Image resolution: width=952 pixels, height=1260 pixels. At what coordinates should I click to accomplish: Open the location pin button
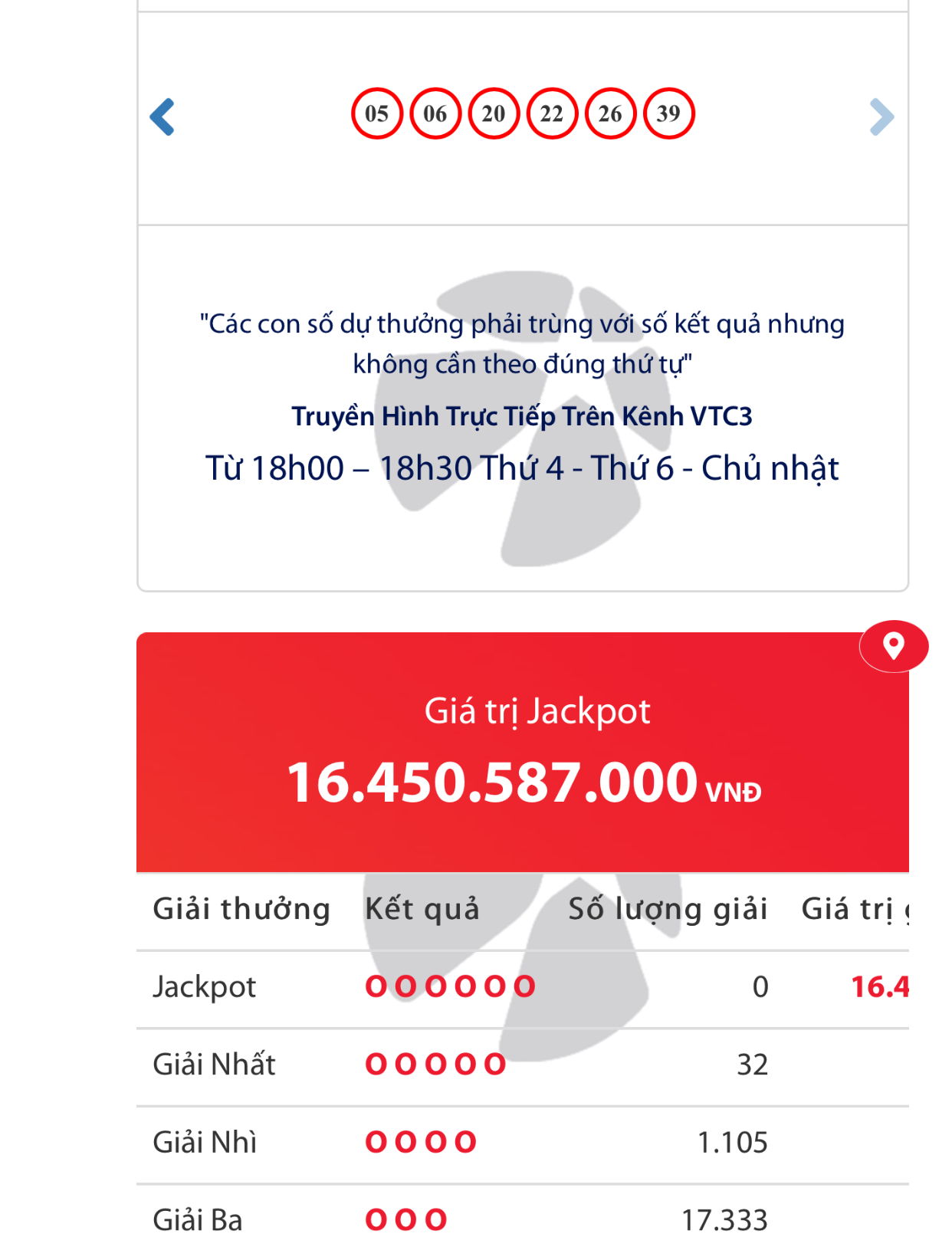893,646
